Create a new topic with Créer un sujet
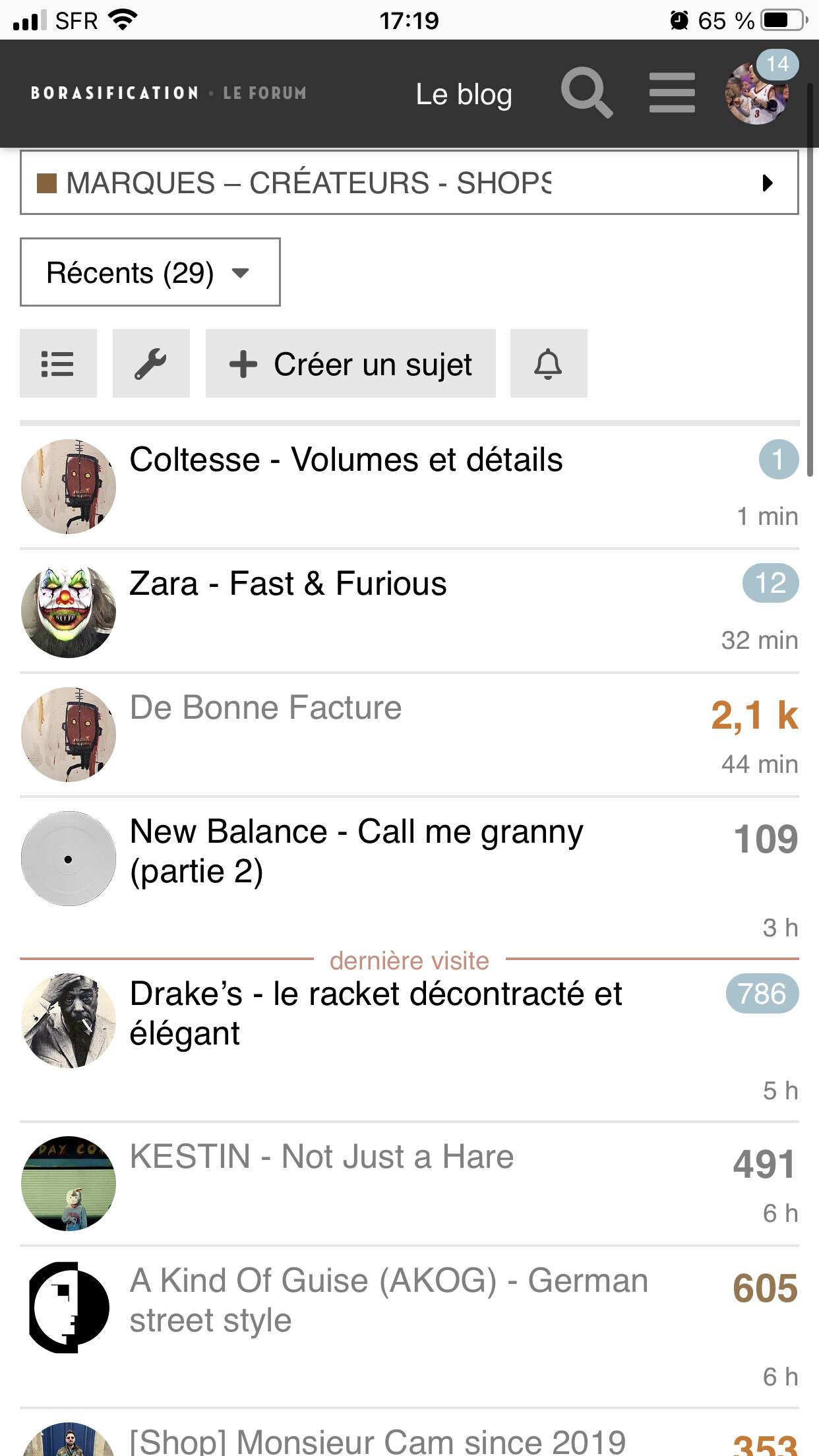The image size is (819, 1456). 351,363
